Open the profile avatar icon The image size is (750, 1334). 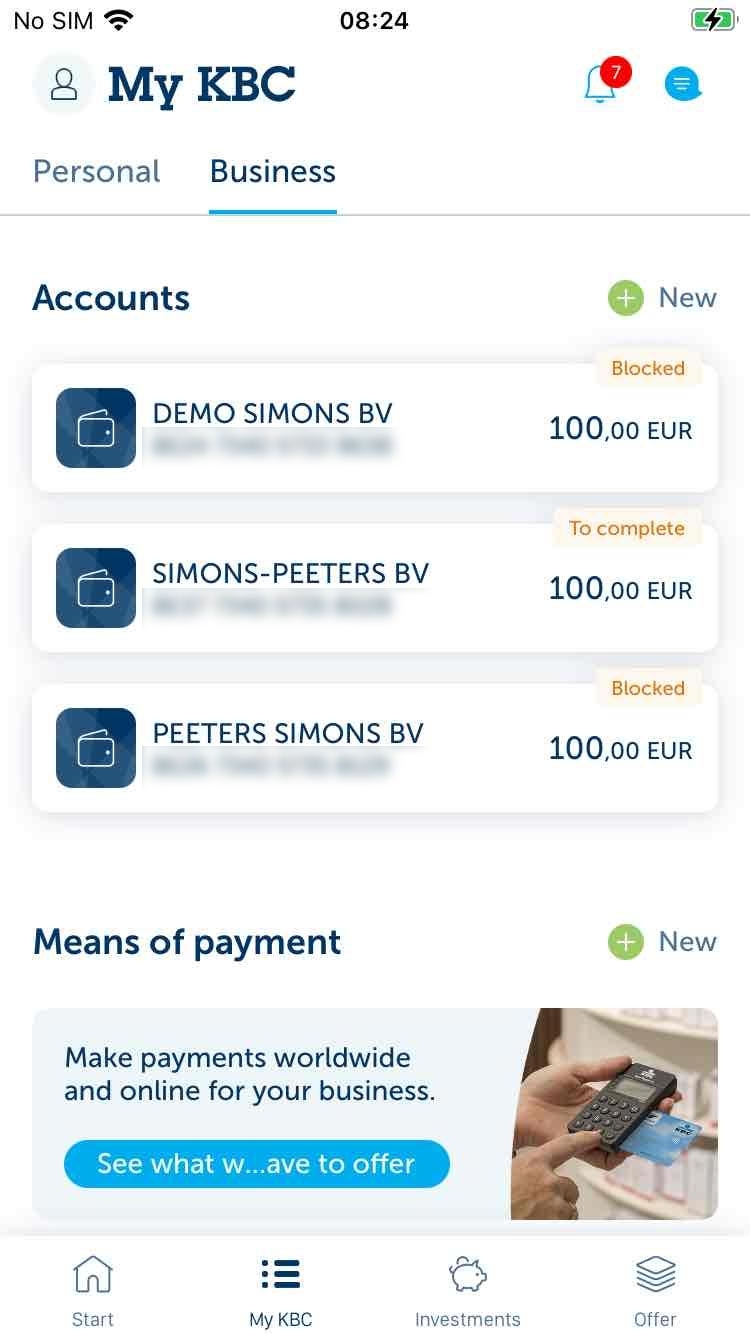pyautogui.click(x=64, y=84)
